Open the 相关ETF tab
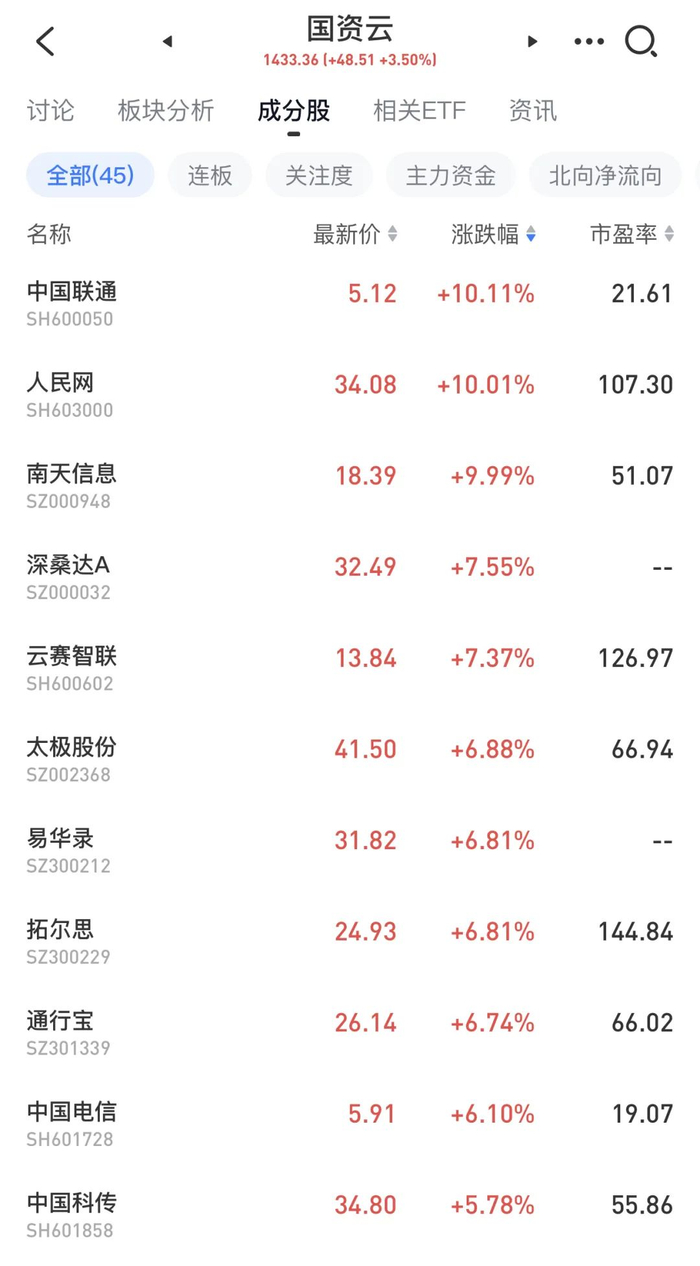 tap(419, 110)
